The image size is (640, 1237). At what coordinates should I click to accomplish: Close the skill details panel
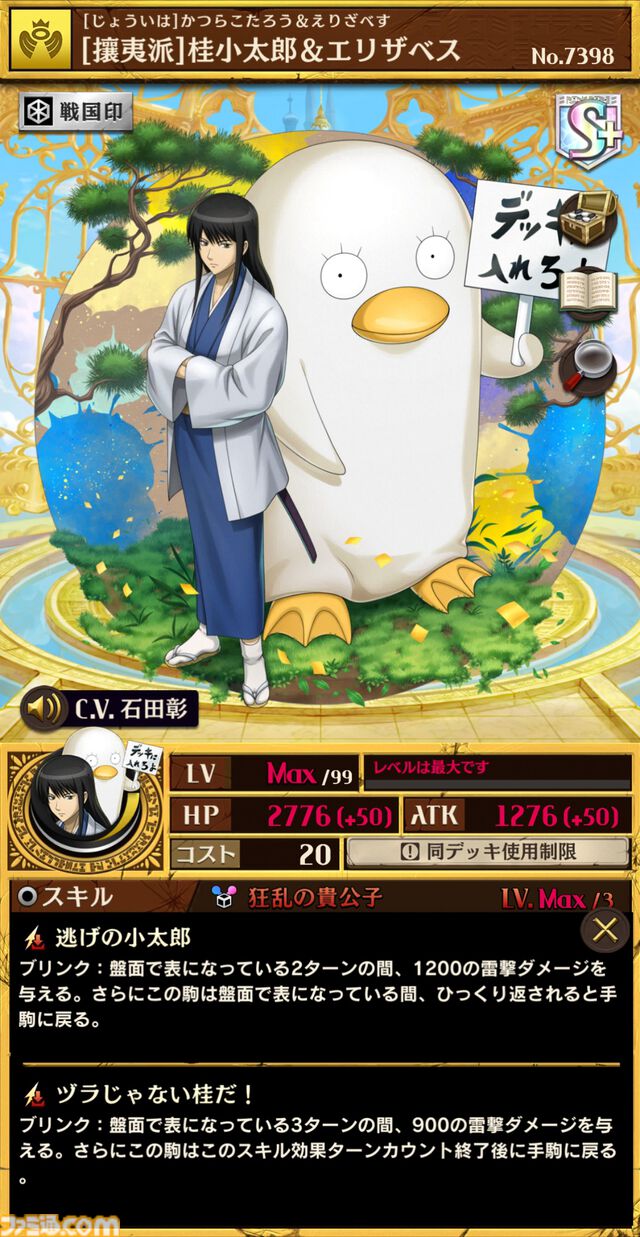click(604, 930)
